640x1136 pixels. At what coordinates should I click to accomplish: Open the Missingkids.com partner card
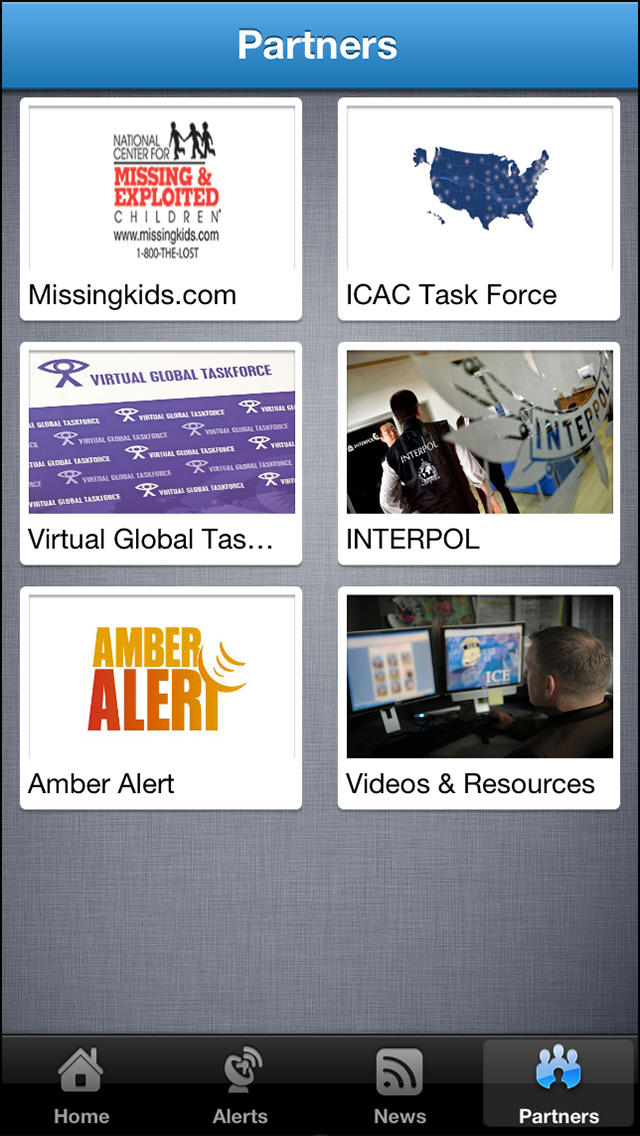tap(161, 209)
